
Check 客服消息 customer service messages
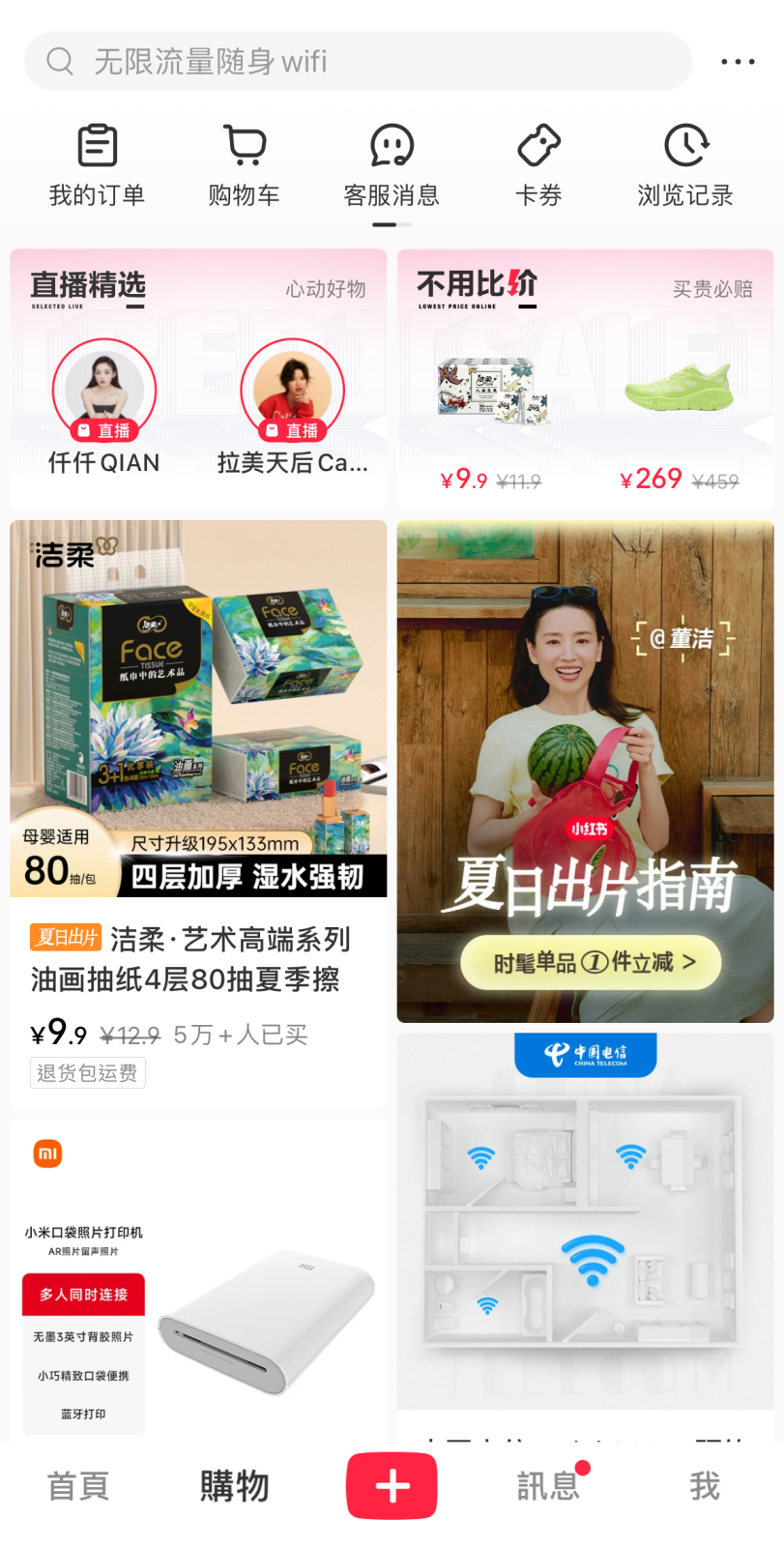point(392,166)
